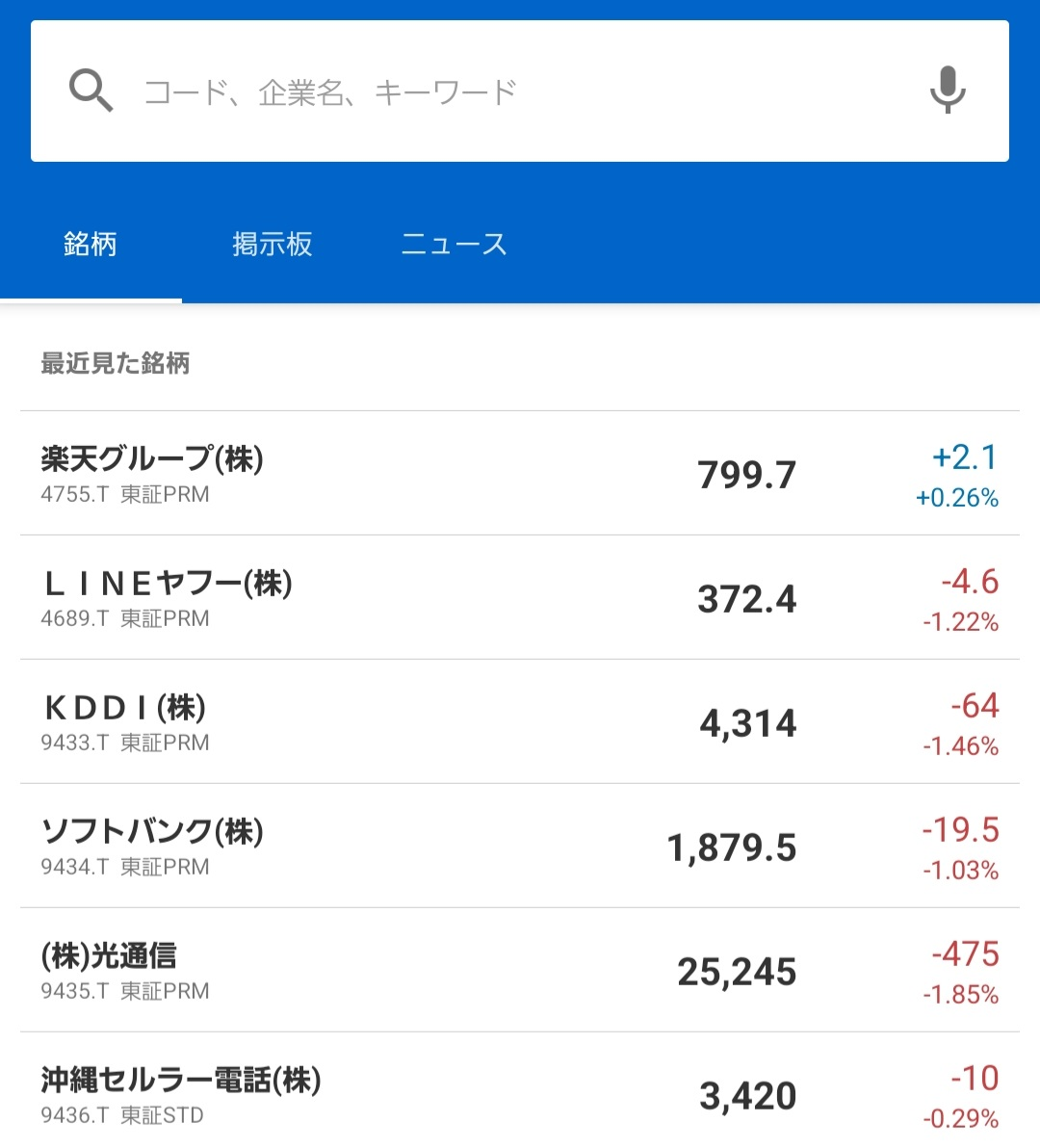Open the ニュース tab
This screenshot has width=1040, height=1148.
pyautogui.click(x=454, y=244)
